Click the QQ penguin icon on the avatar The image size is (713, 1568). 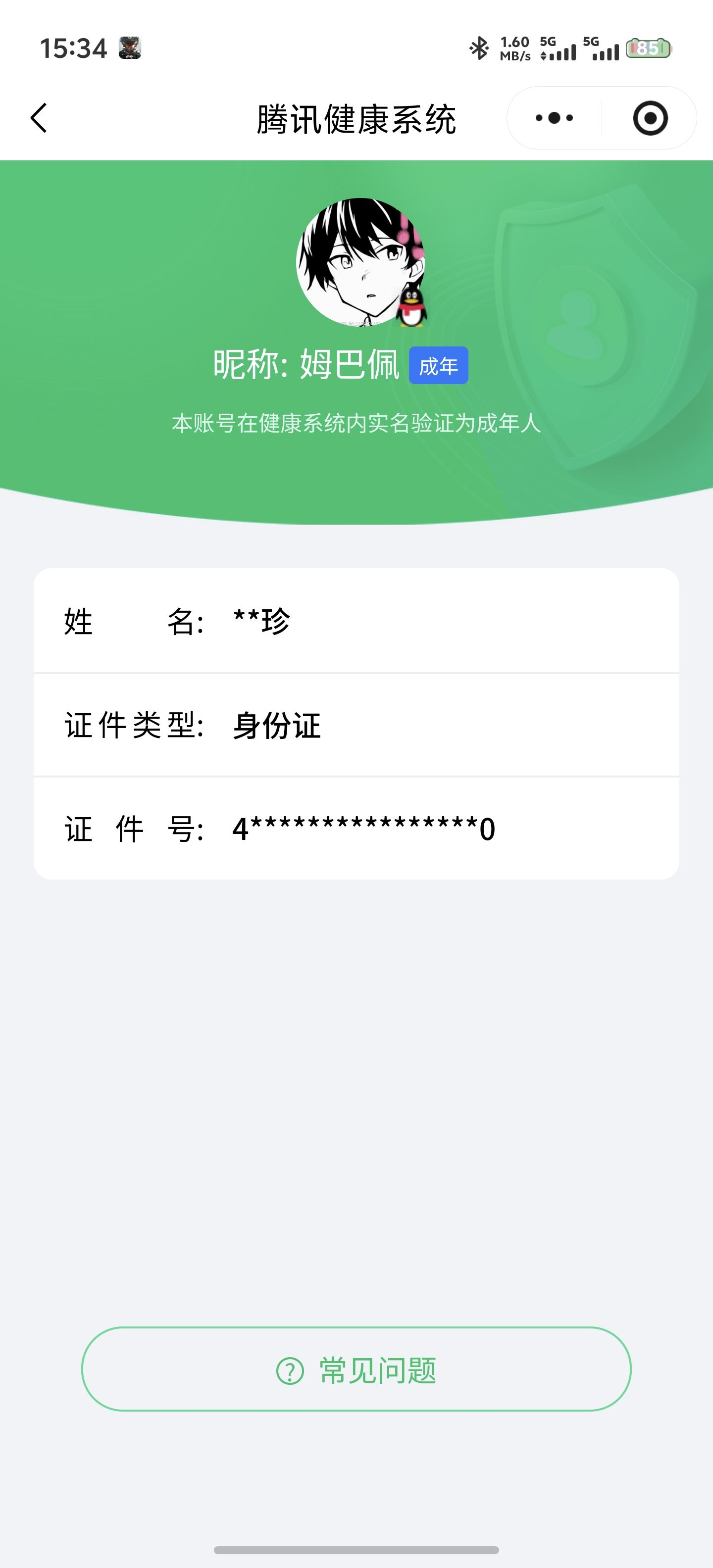pyautogui.click(x=413, y=309)
